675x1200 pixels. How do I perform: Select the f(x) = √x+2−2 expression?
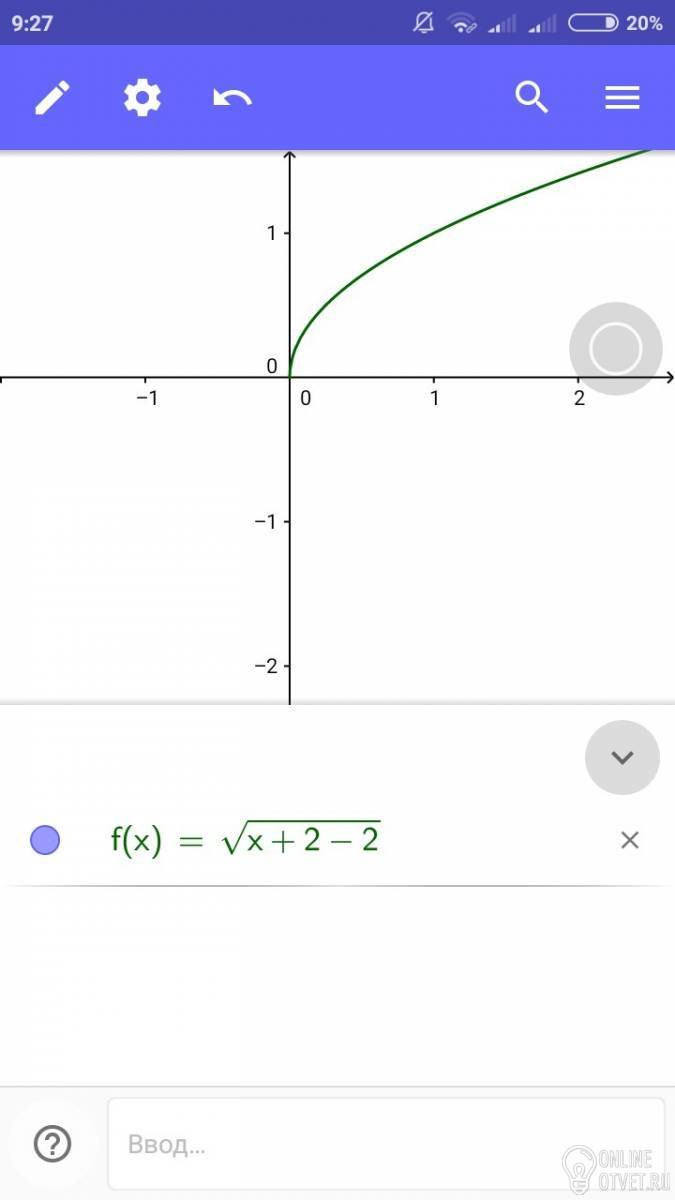click(x=245, y=840)
